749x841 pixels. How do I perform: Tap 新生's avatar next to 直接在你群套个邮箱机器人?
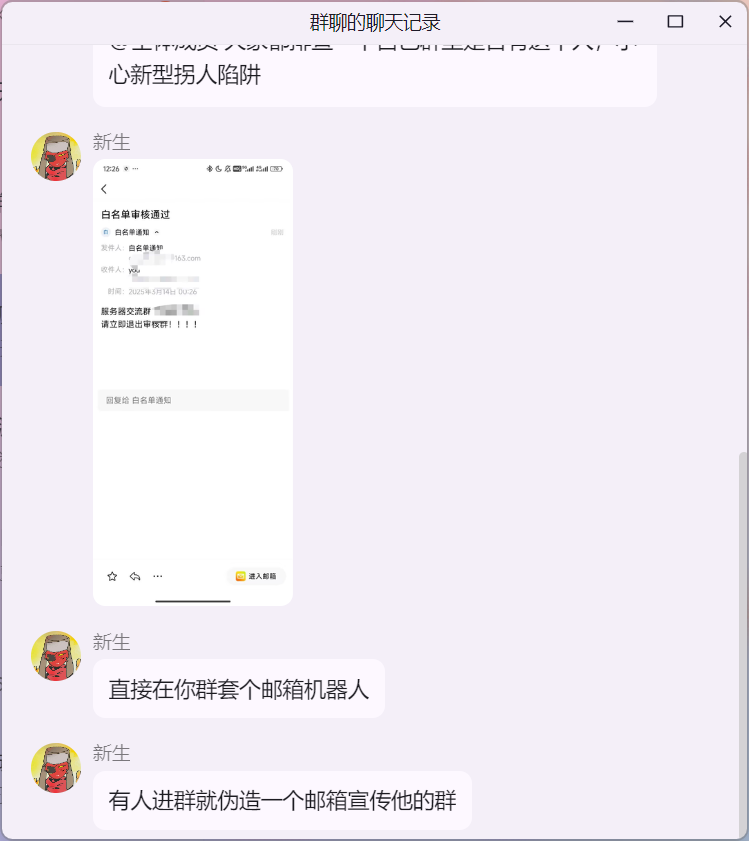(56, 656)
